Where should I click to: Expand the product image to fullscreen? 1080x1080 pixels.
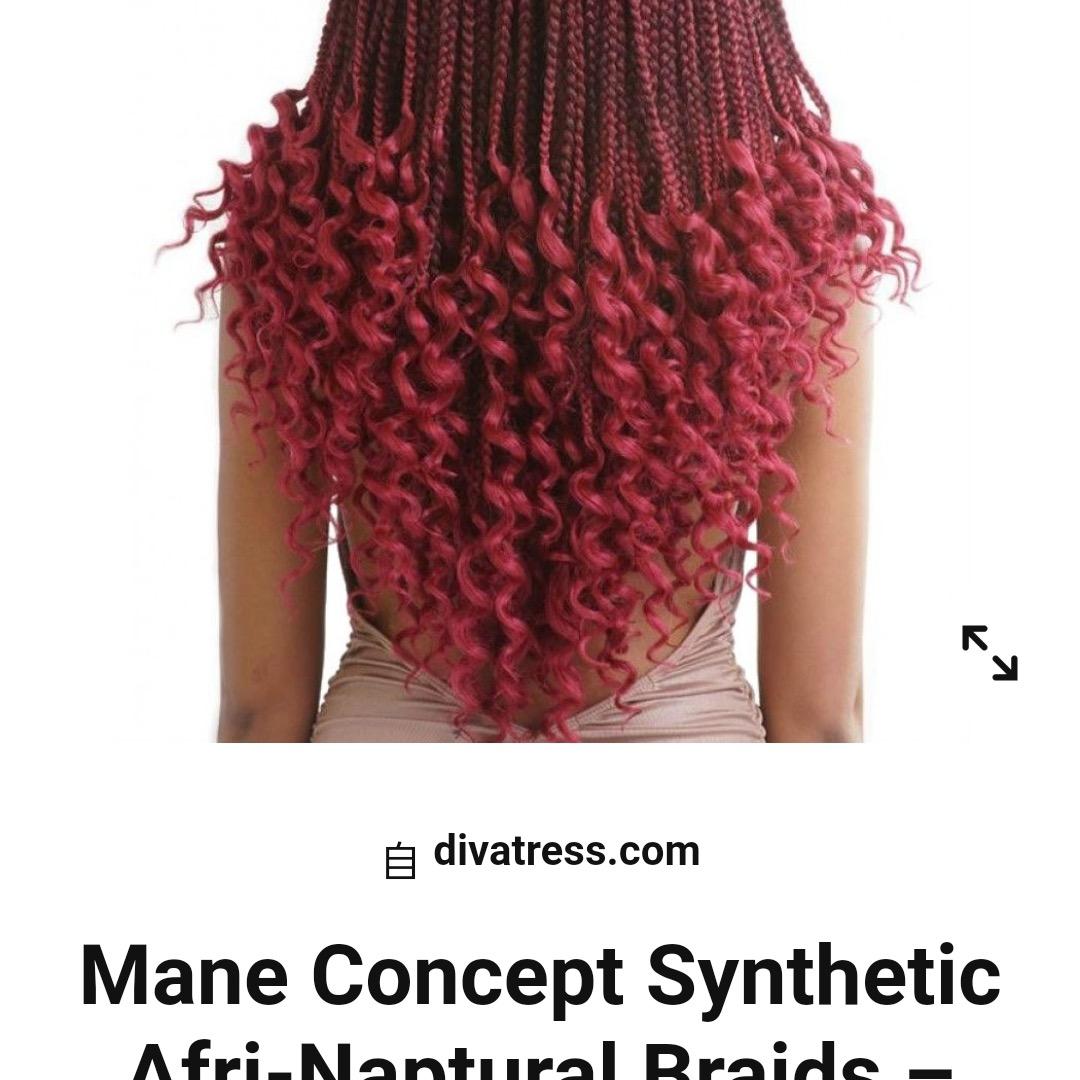click(x=989, y=653)
